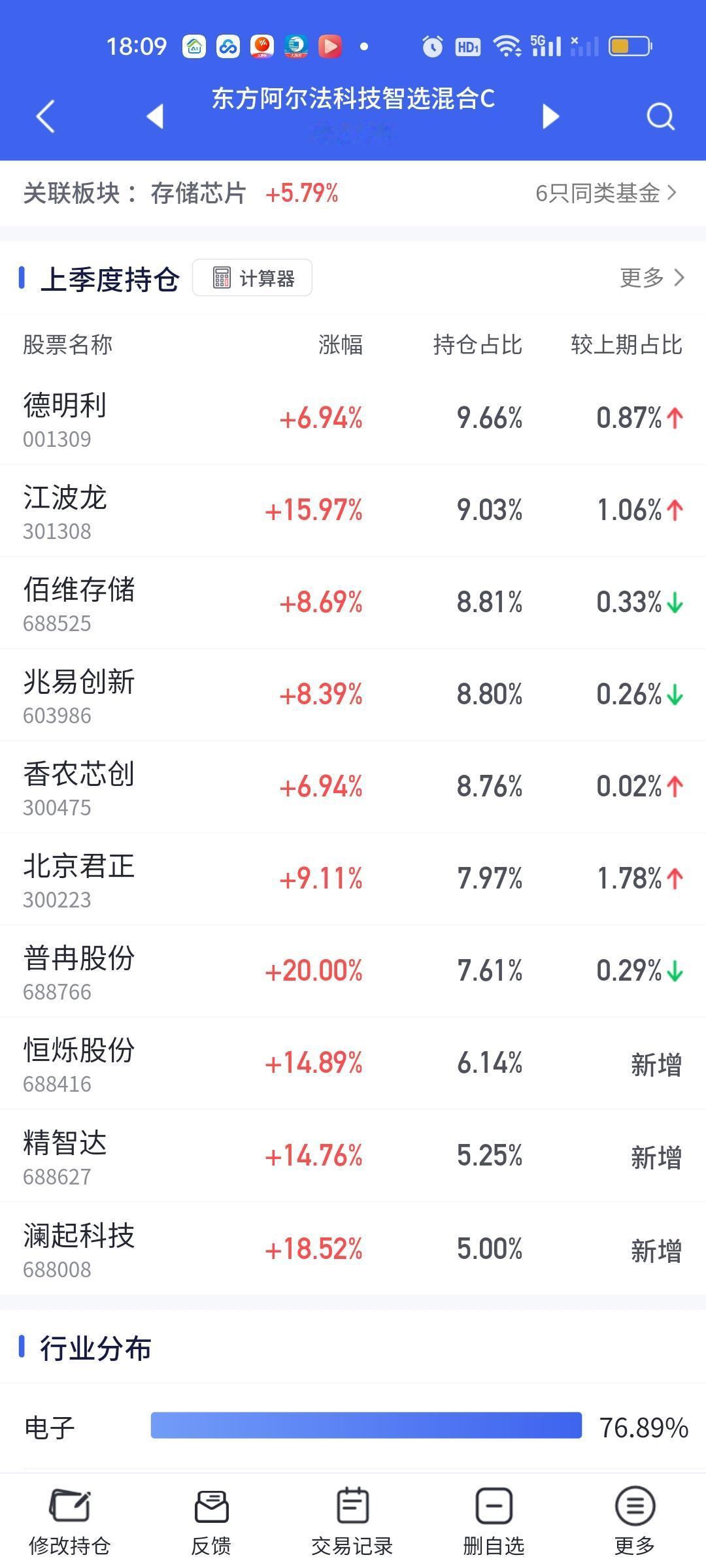The image size is (706, 1568).
Task: Go back using the top-left arrow
Action: [x=45, y=117]
